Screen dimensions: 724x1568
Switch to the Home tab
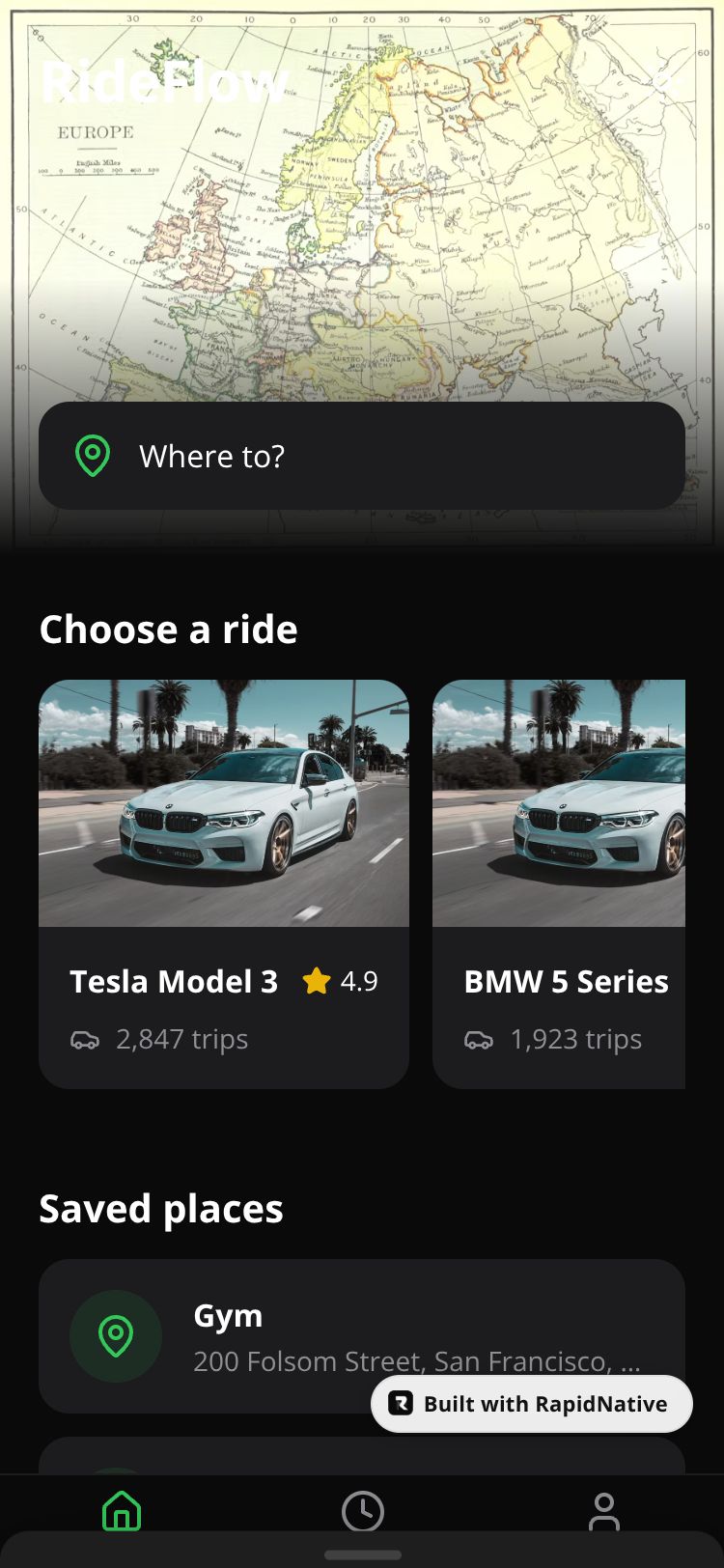click(x=122, y=1510)
